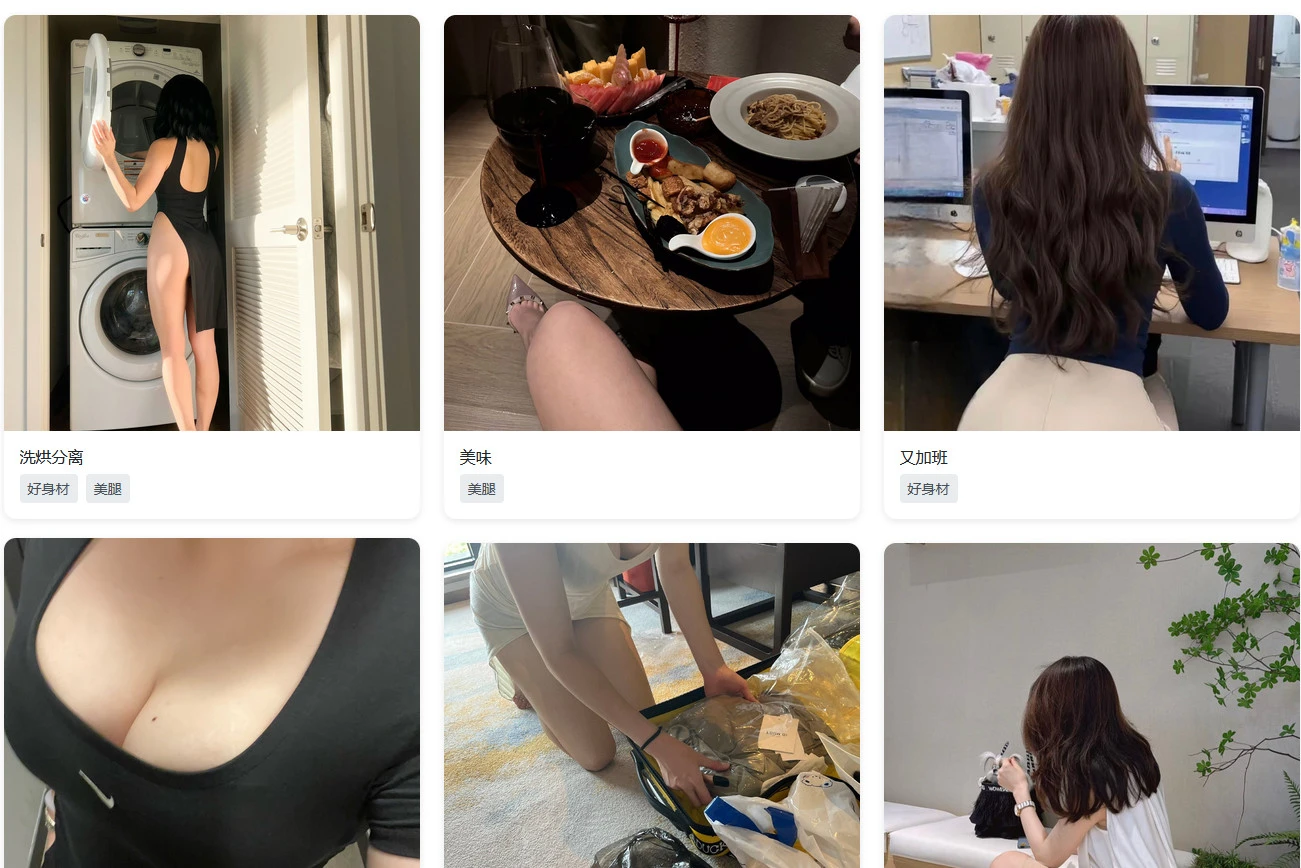The image size is (1301, 868).
Task: Tap the 美腿 tag under 美味
Action: coord(481,489)
